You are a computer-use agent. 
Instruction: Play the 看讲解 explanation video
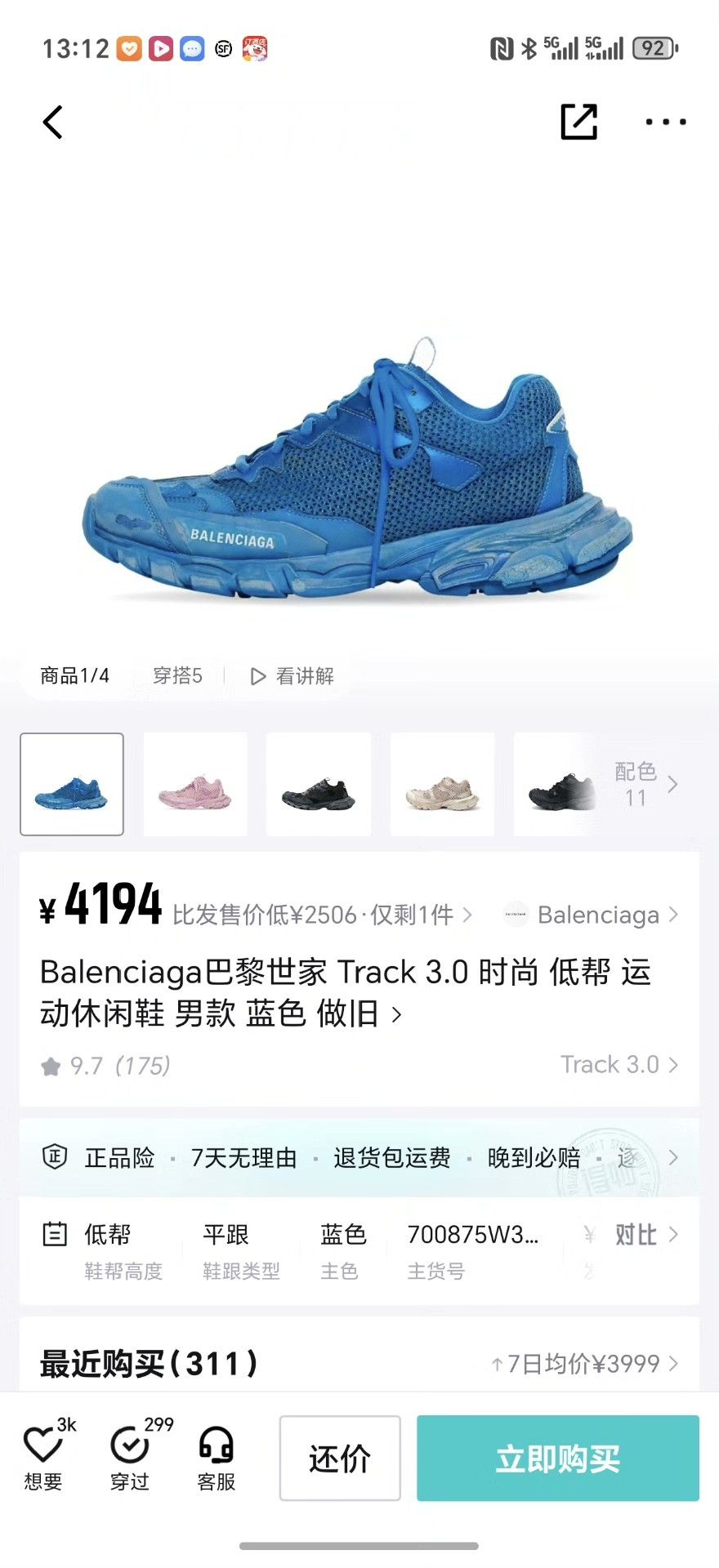(292, 675)
